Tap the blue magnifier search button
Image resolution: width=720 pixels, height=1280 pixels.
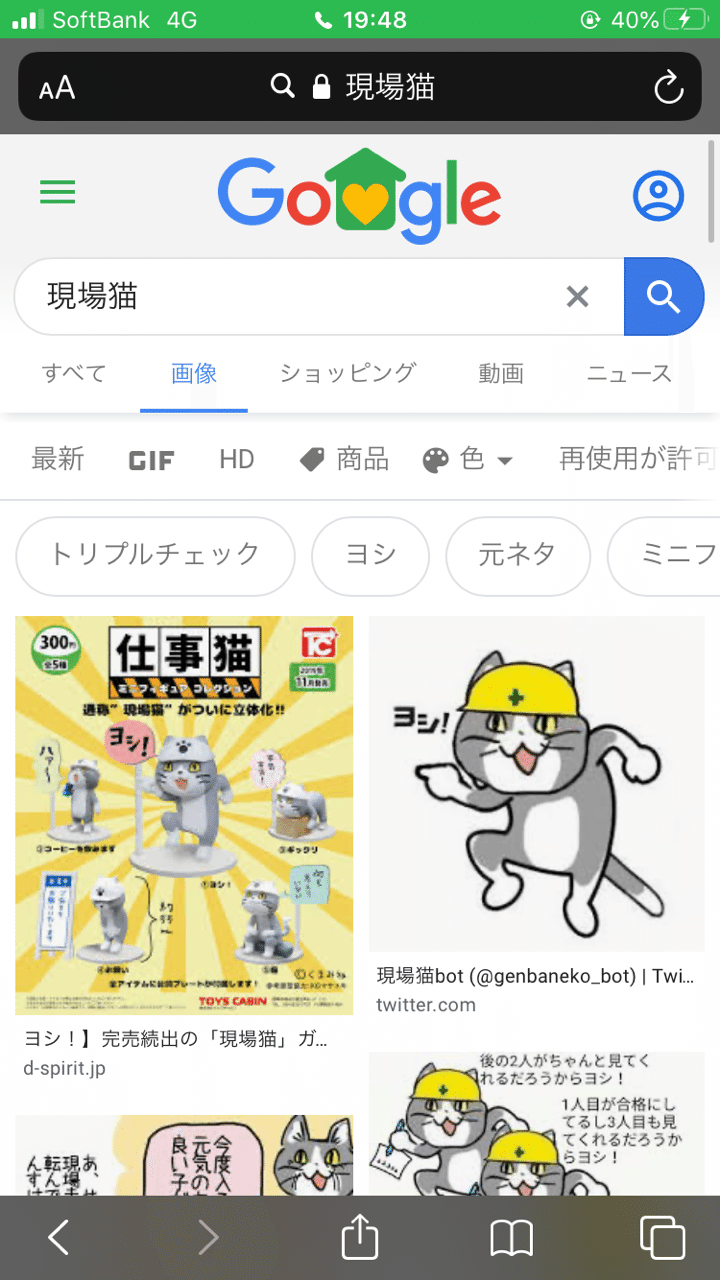[663, 296]
